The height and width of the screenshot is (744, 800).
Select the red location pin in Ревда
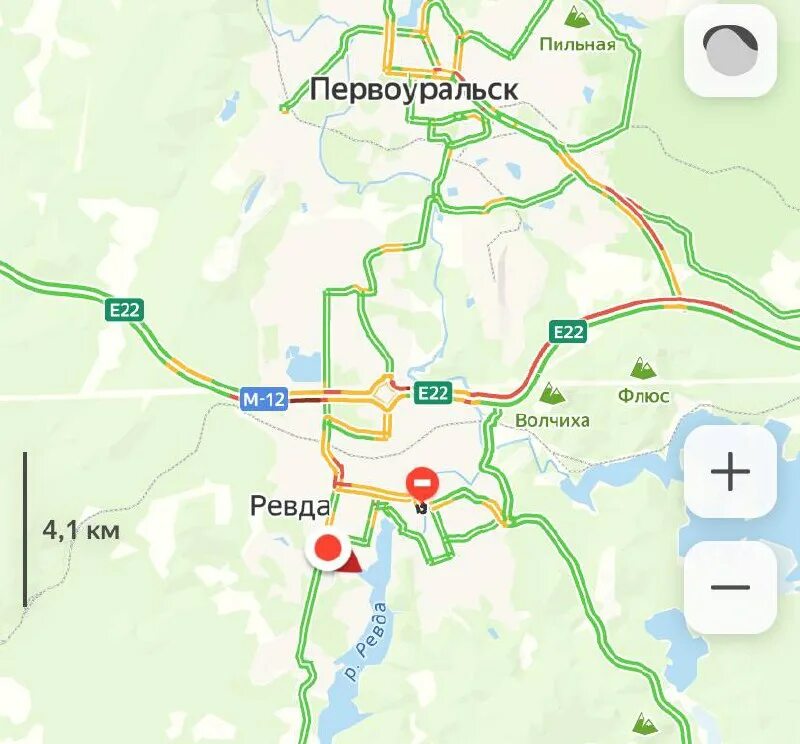pos(327,549)
